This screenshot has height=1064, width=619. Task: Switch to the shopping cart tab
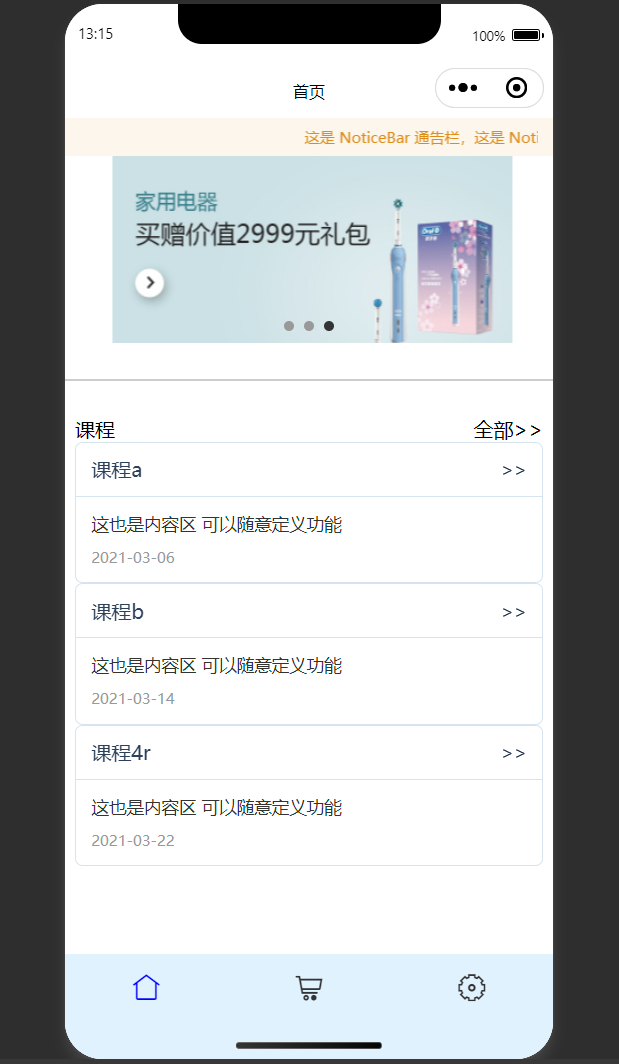[x=309, y=988]
